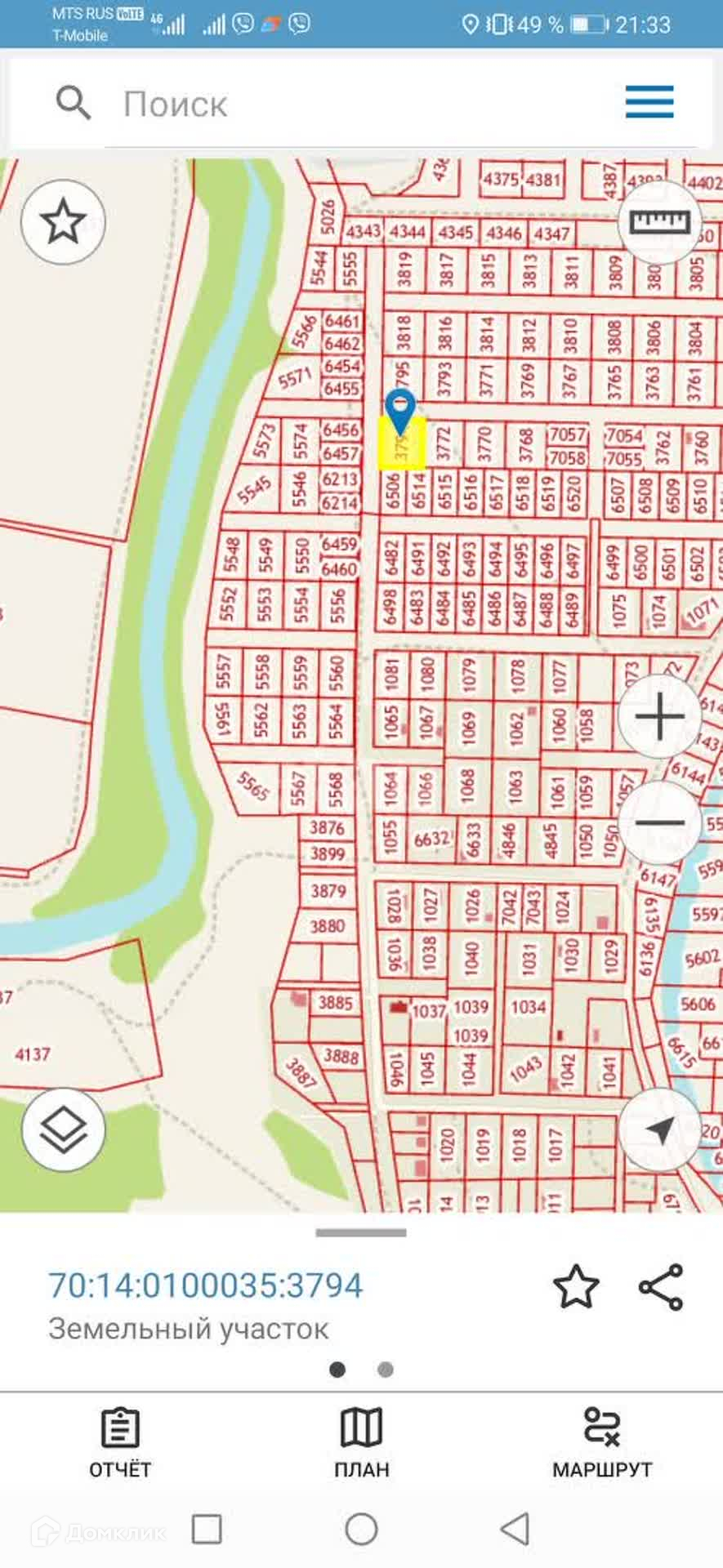Center map on my location
Viewport: 723px width, 1568px height.
(x=659, y=1129)
